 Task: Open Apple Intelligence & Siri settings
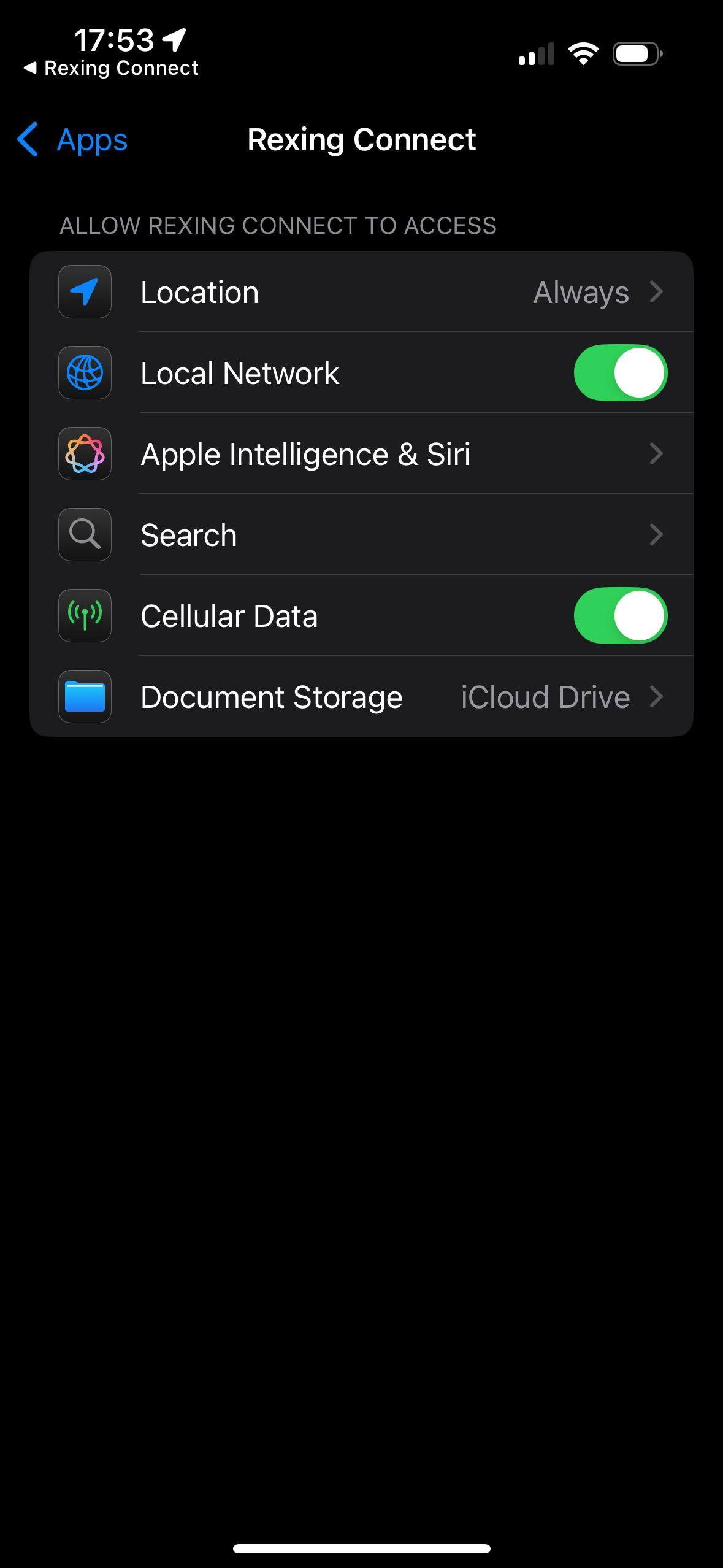tap(361, 455)
